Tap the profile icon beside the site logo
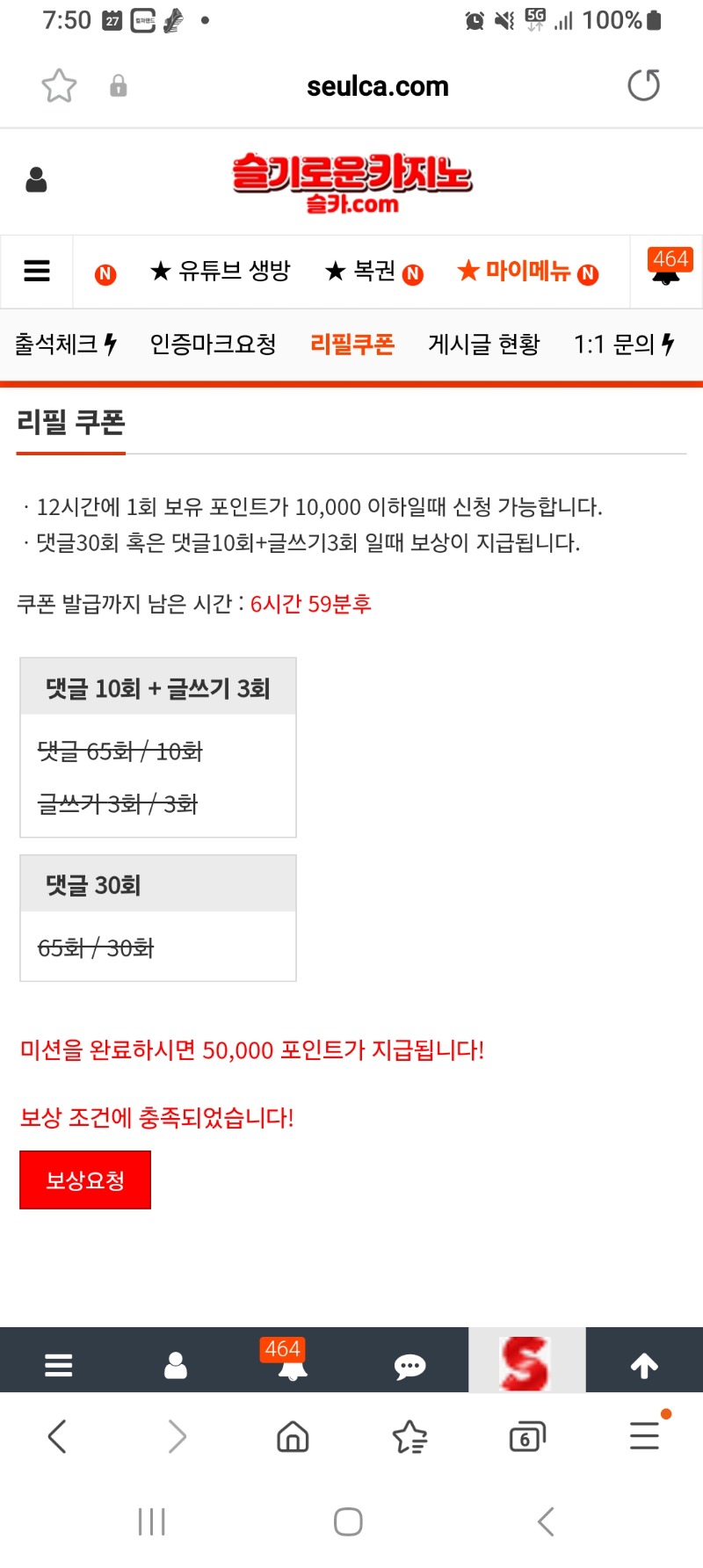 [x=36, y=180]
